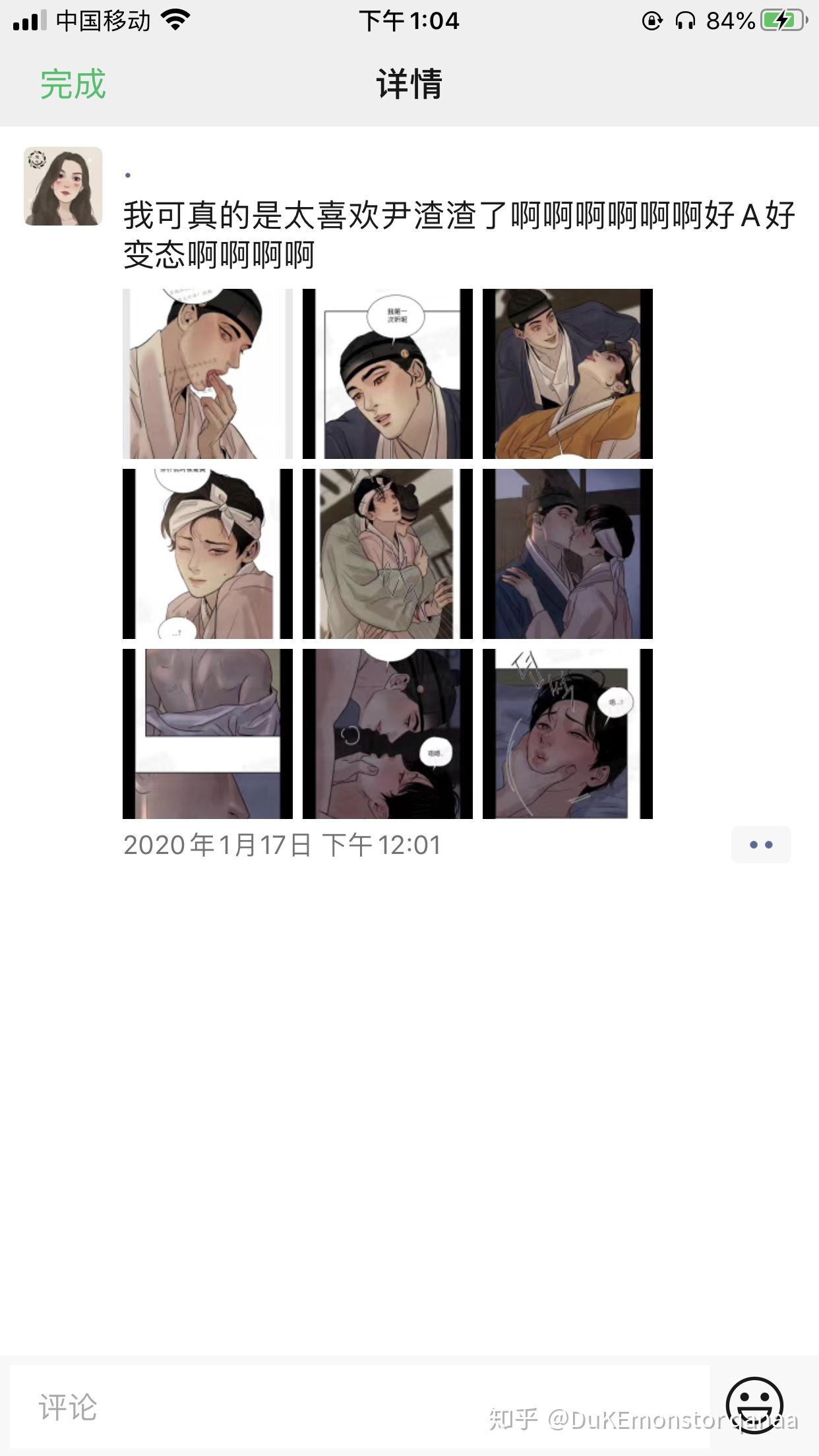Focus the 评论 comment field
The width and height of the screenshot is (819, 1456).
coord(359,1407)
